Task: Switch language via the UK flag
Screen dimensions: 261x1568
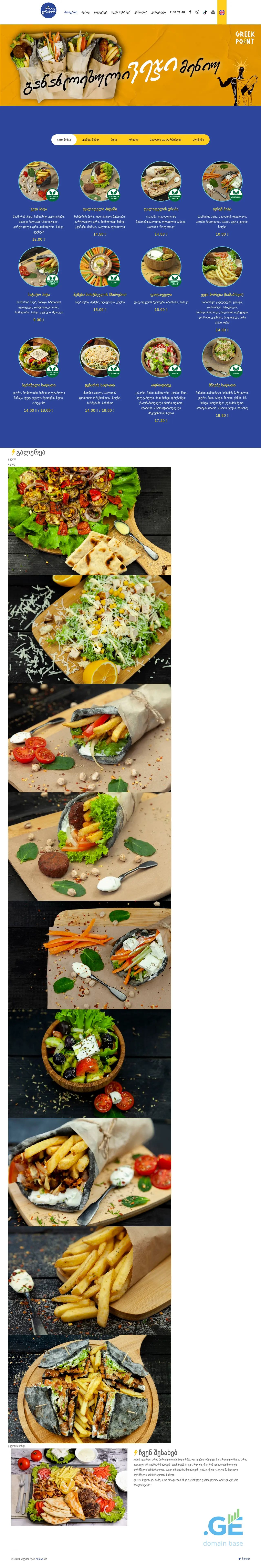Action: [x=222, y=12]
